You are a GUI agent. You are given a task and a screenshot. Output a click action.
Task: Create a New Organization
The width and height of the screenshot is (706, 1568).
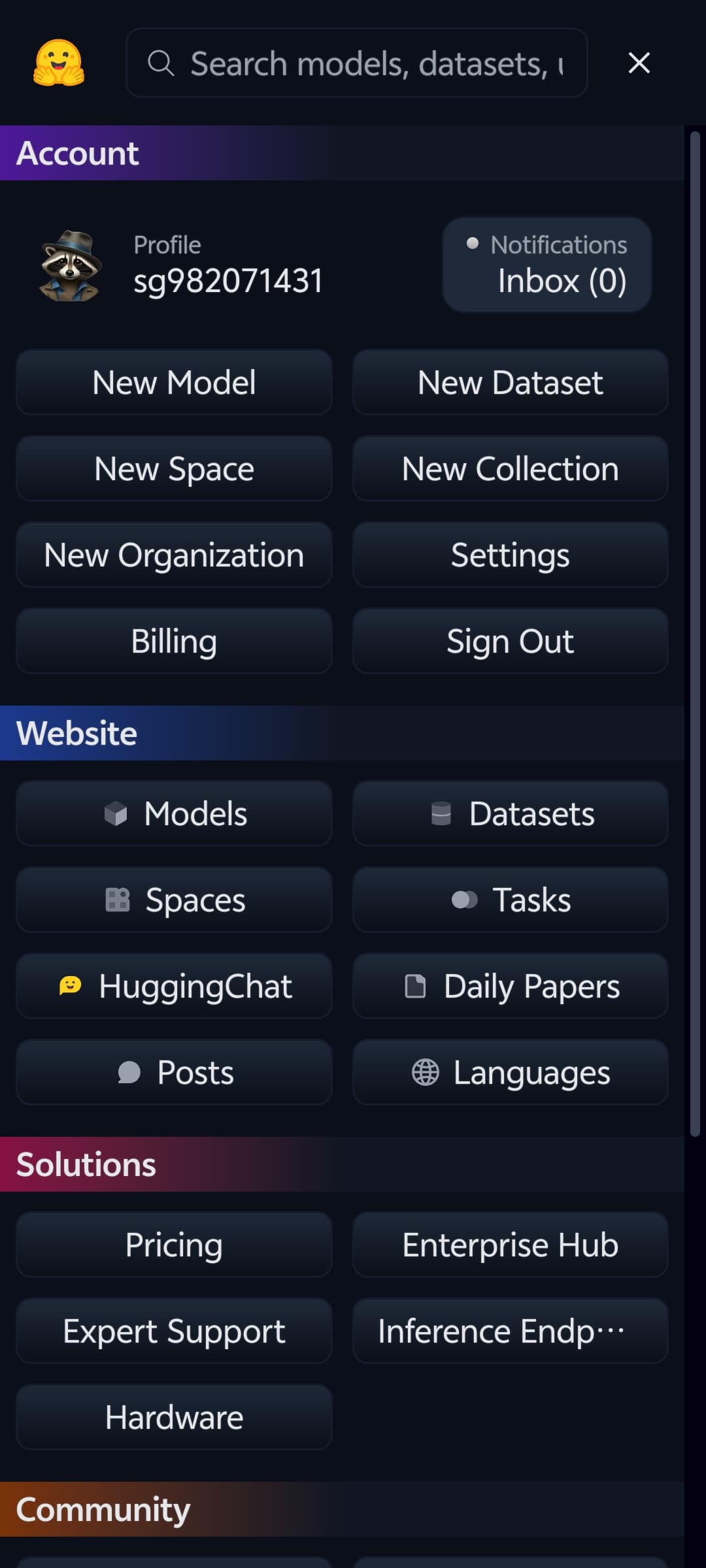[174, 555]
